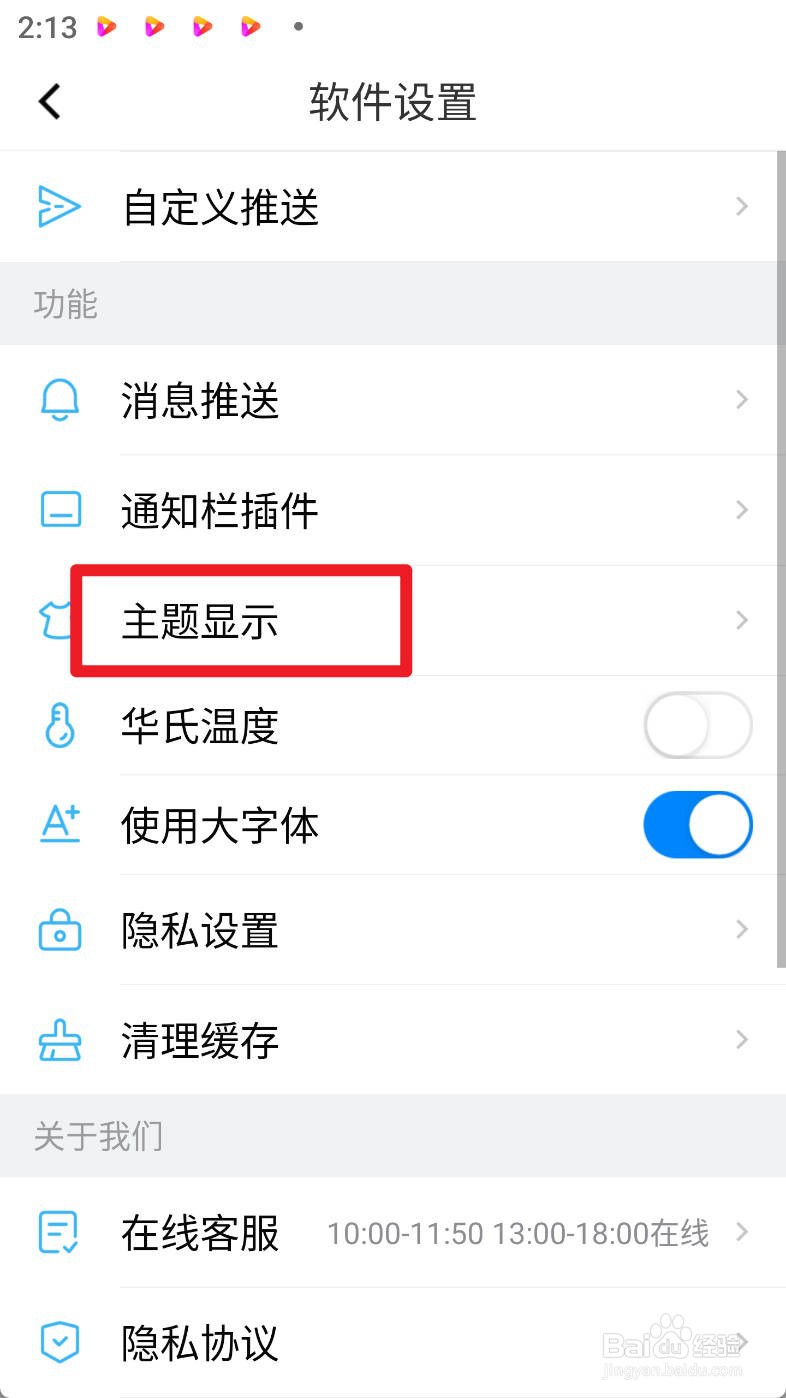
Task: Tap the back arrow in the header
Action: click(x=48, y=101)
